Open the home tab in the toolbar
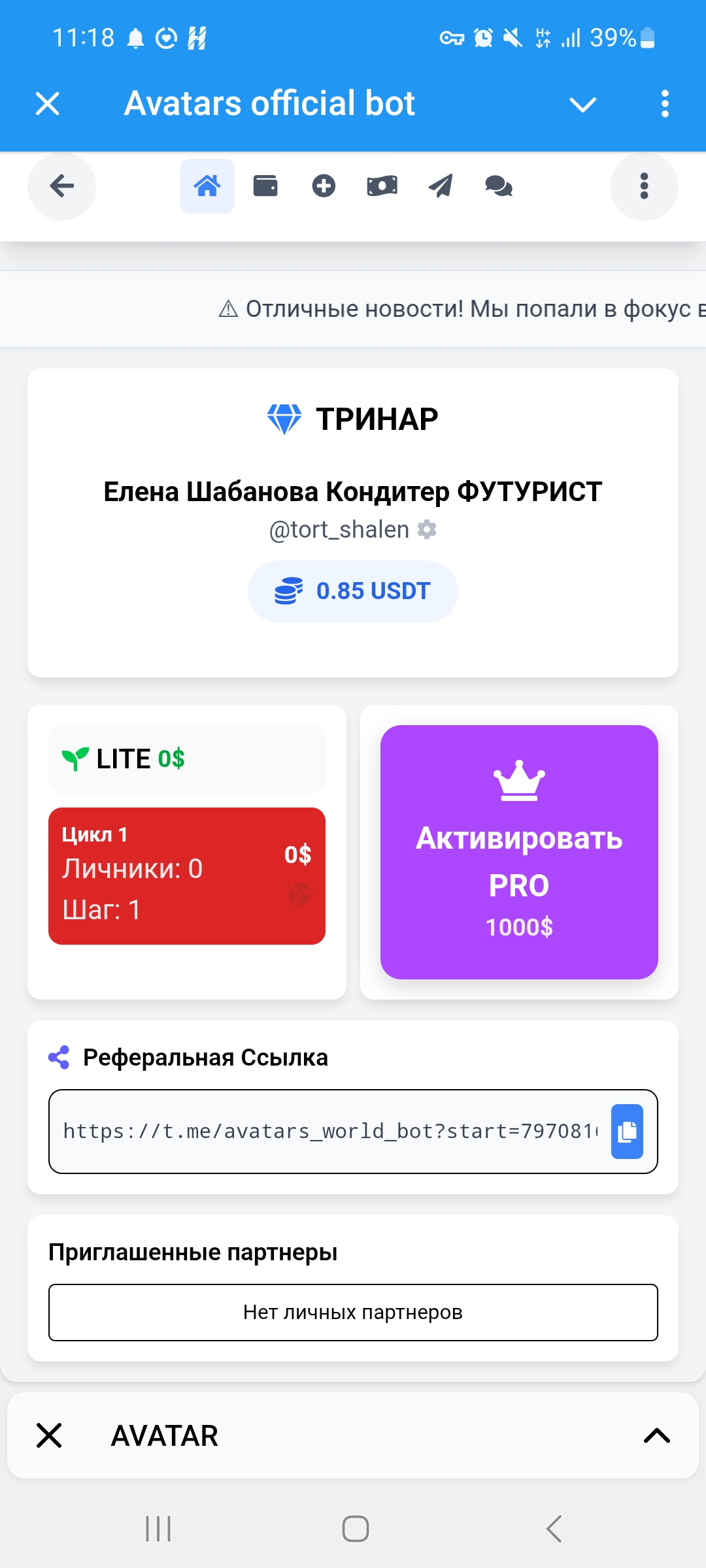Viewport: 706px width, 1568px height. point(207,186)
